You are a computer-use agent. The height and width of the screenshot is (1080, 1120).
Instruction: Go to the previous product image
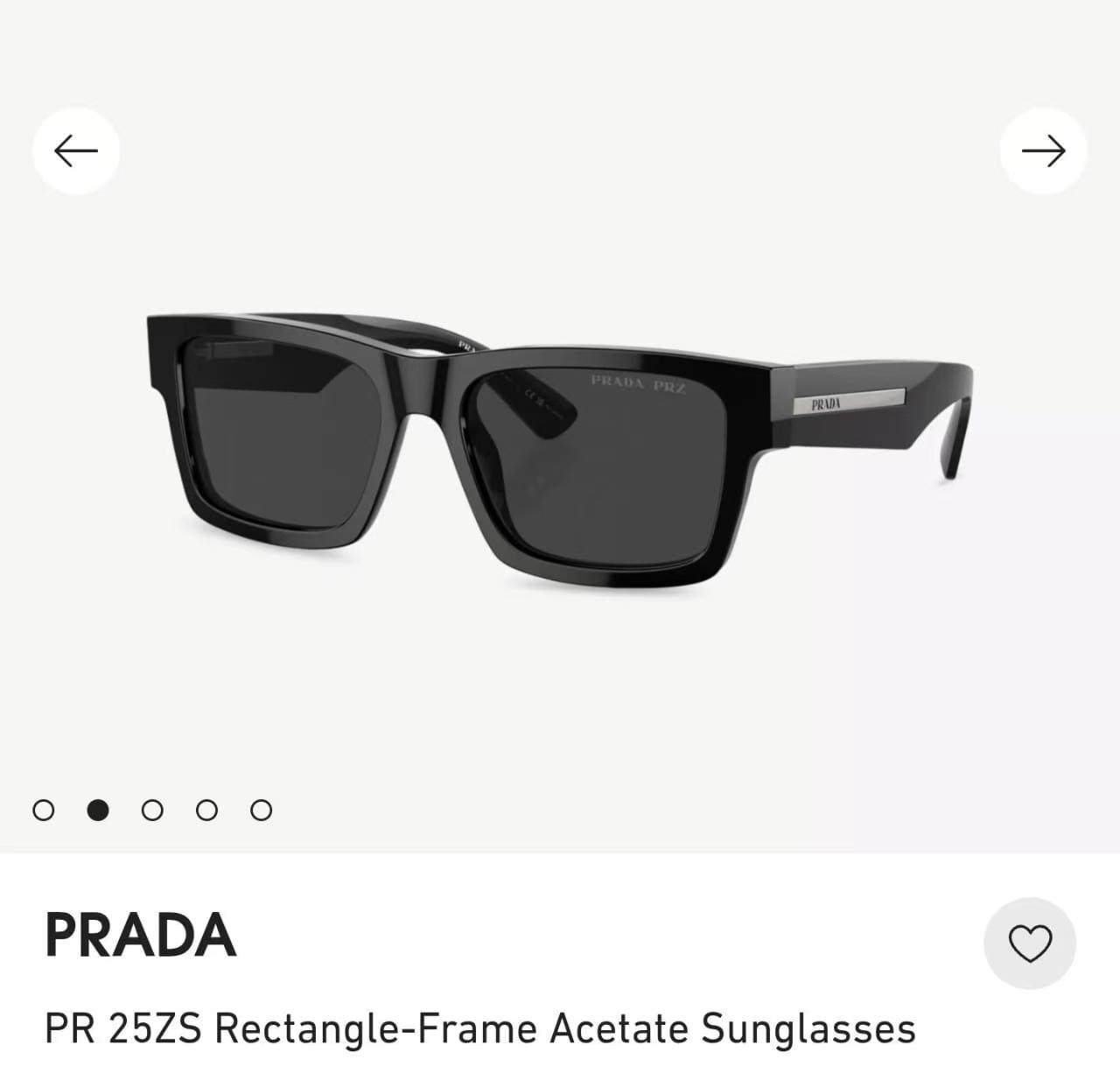[x=76, y=151]
